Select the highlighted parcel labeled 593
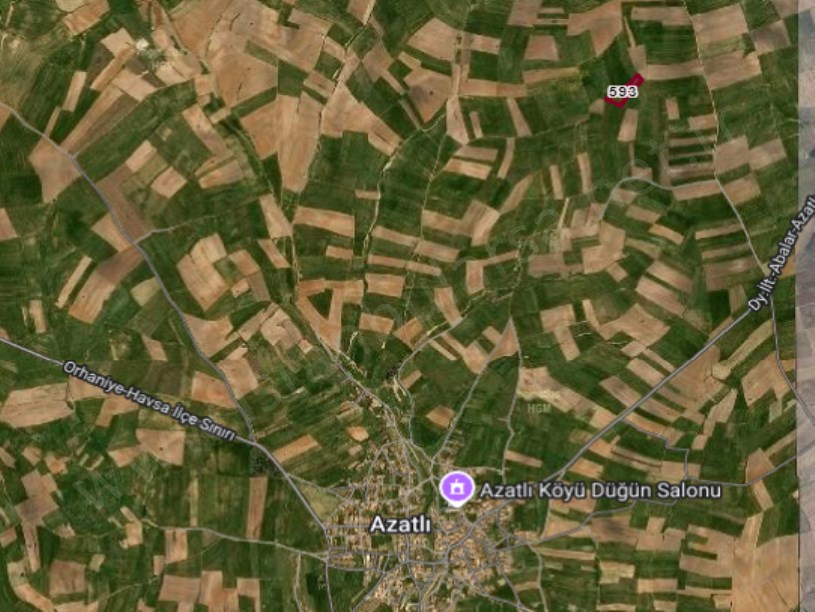Image resolution: width=815 pixels, height=612 pixels. point(622,91)
